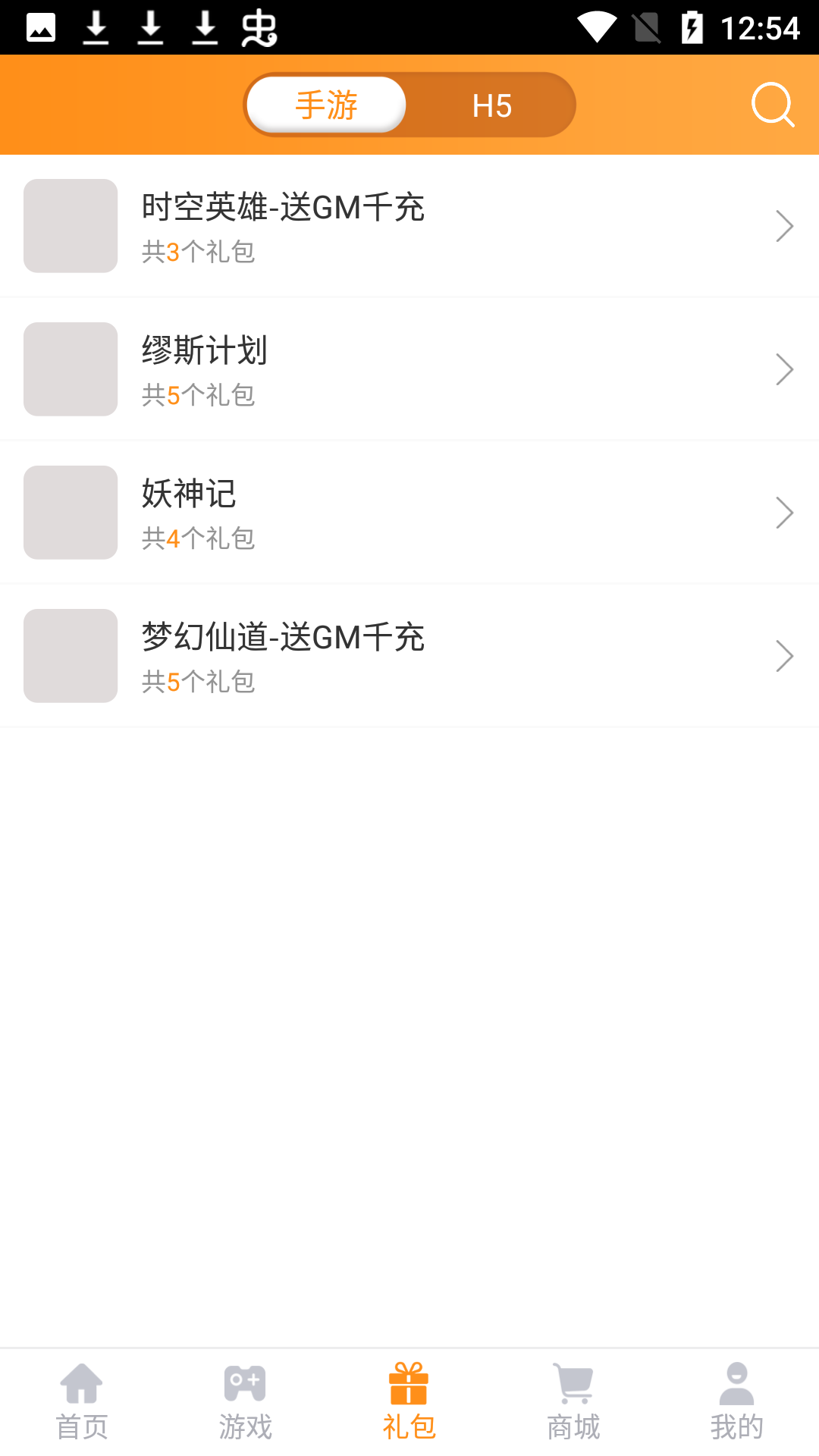This screenshot has width=819, height=1456.
Task: Open 梦幻仙道-送GM千充 game entry
Action: (409, 656)
